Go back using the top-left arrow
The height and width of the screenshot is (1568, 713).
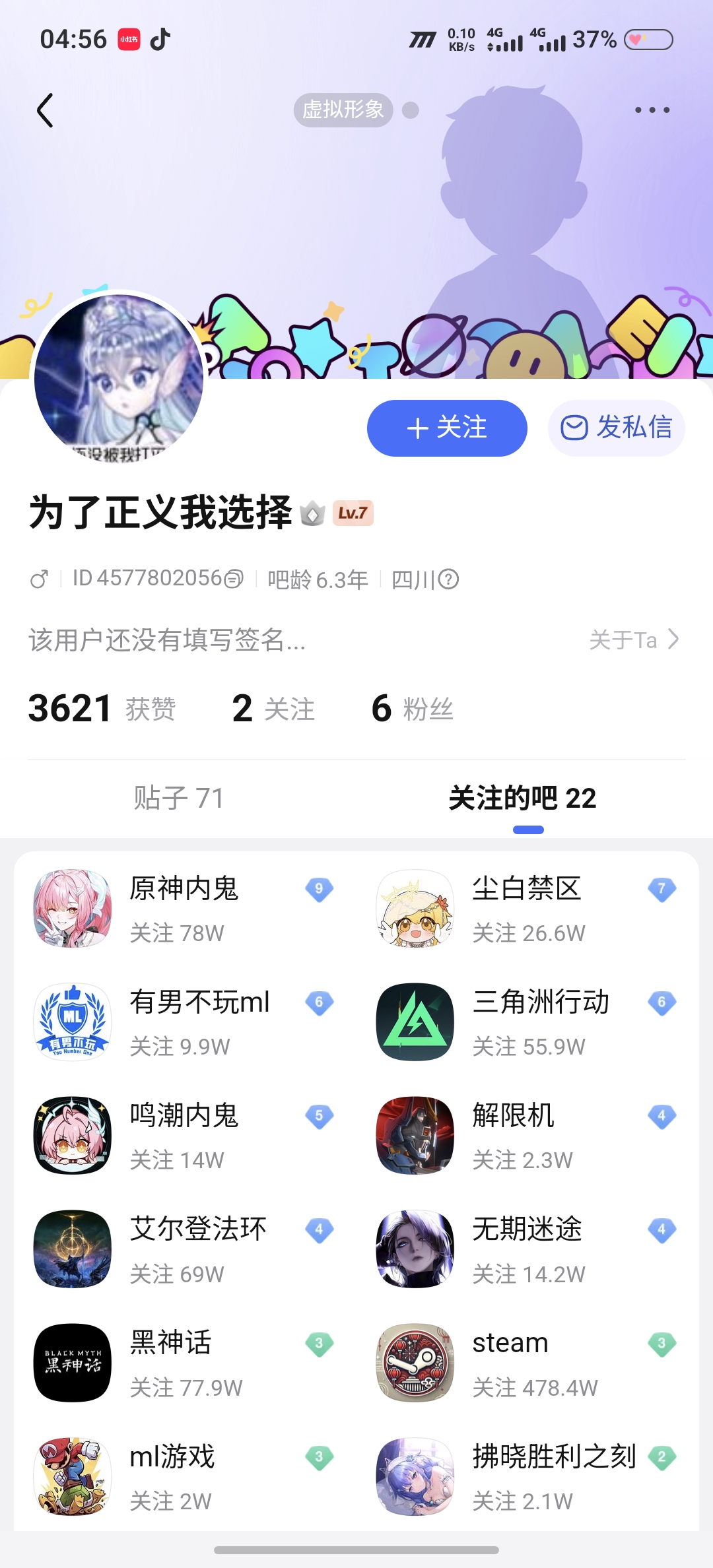point(45,110)
